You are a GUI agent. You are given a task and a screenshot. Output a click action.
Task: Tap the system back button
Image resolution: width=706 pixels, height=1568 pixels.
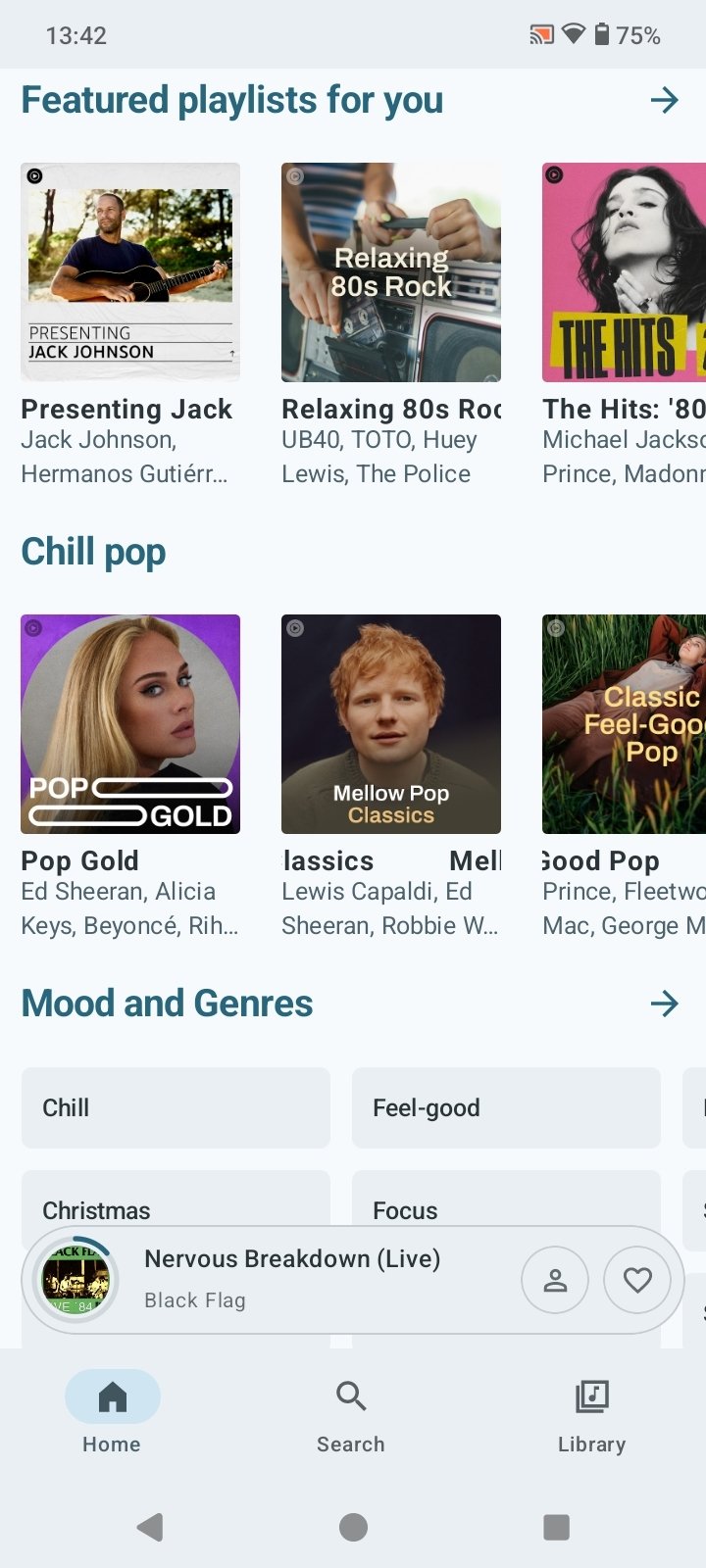(150, 1527)
